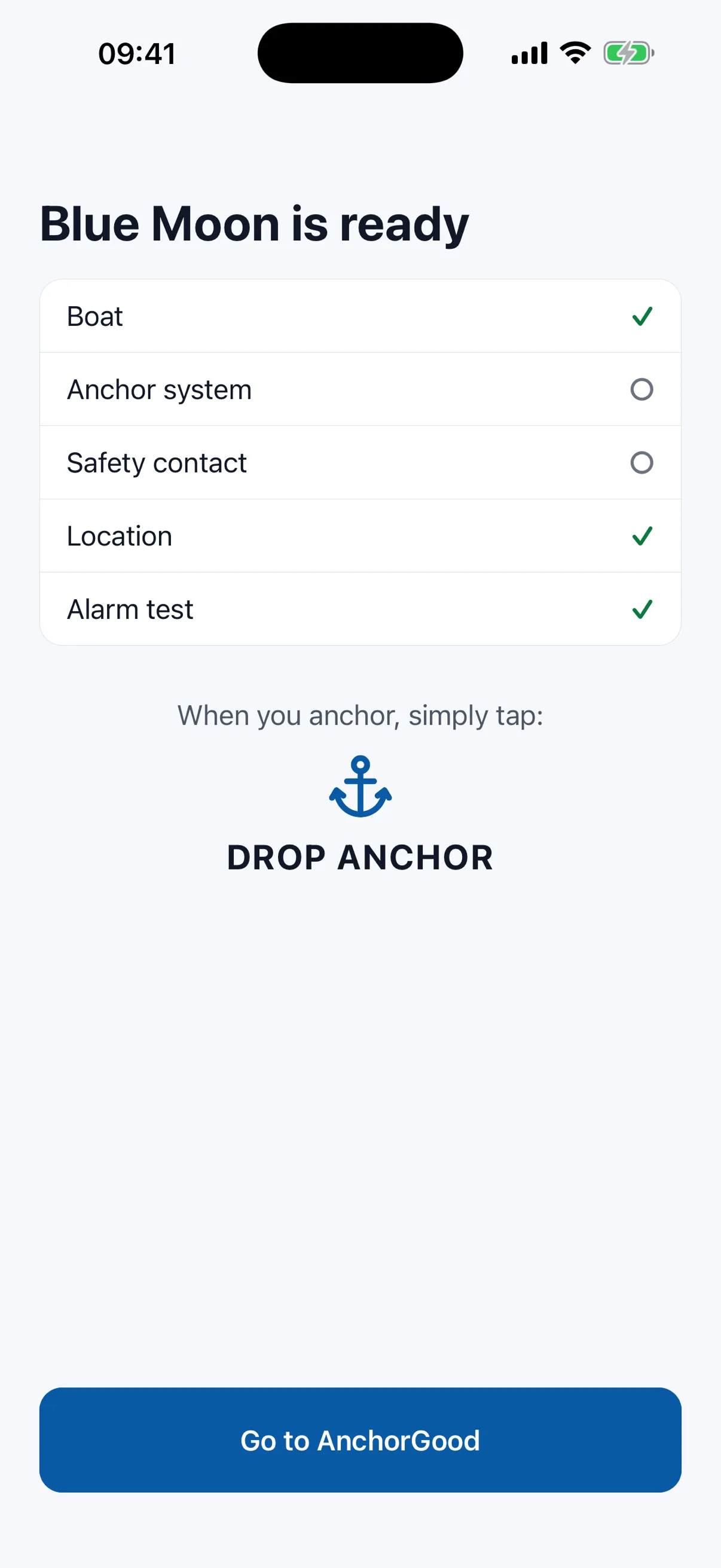Go to AnchorGood
Screen dimensions: 721x1568
click(360, 1439)
